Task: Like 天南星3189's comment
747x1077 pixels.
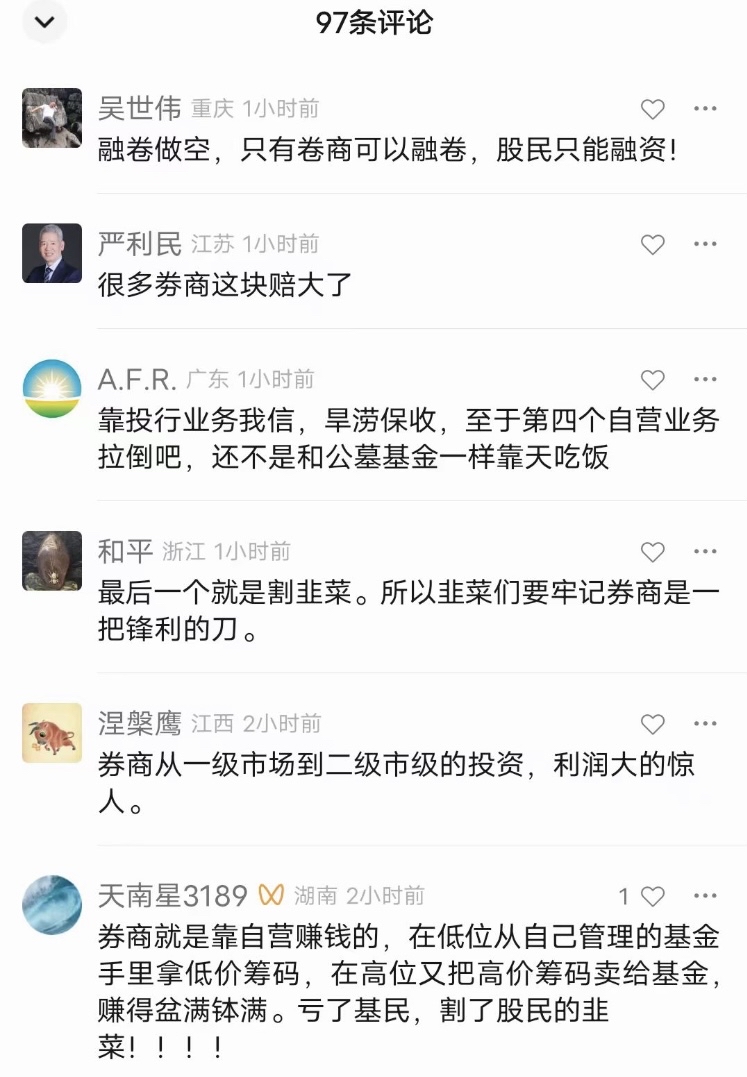Action: (652, 896)
